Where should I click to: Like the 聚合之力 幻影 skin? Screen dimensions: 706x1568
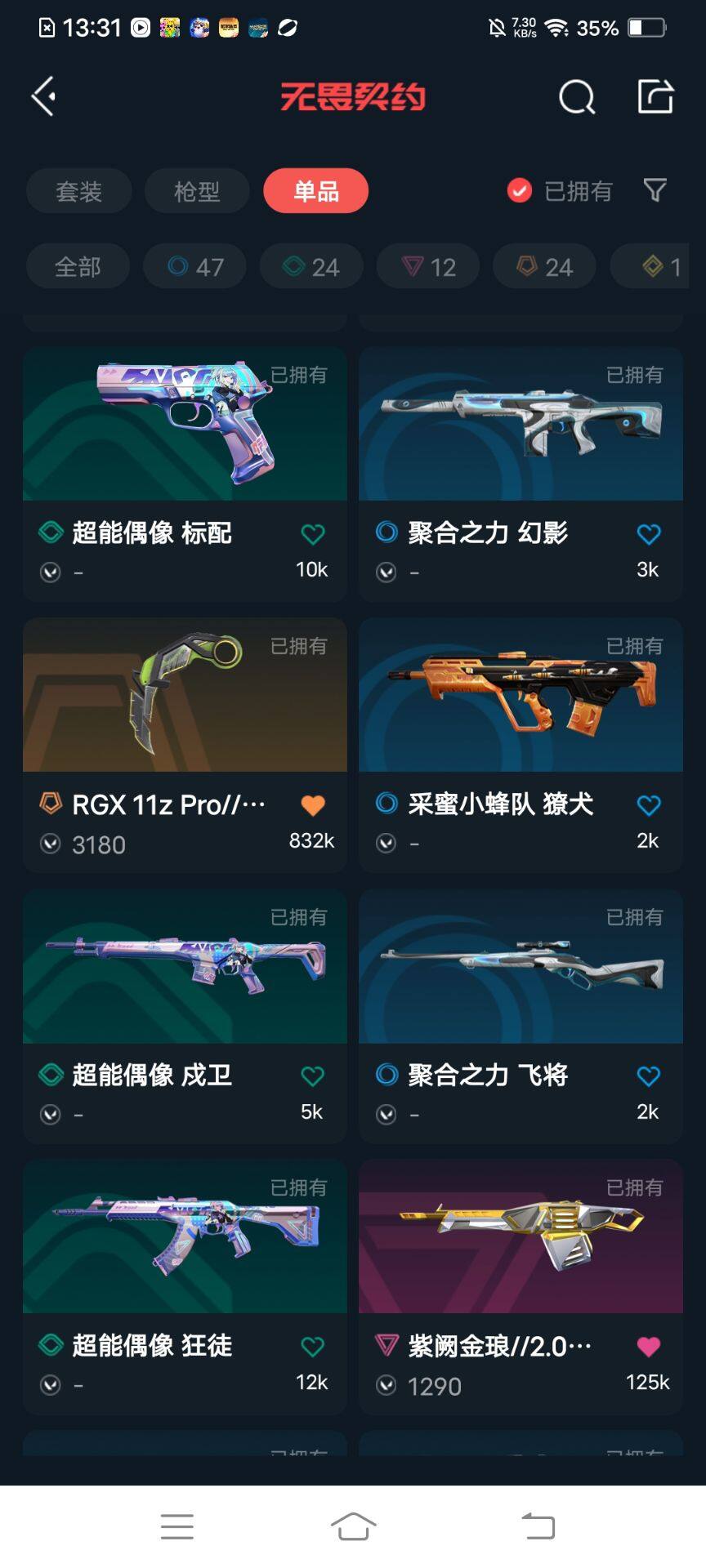tap(648, 534)
